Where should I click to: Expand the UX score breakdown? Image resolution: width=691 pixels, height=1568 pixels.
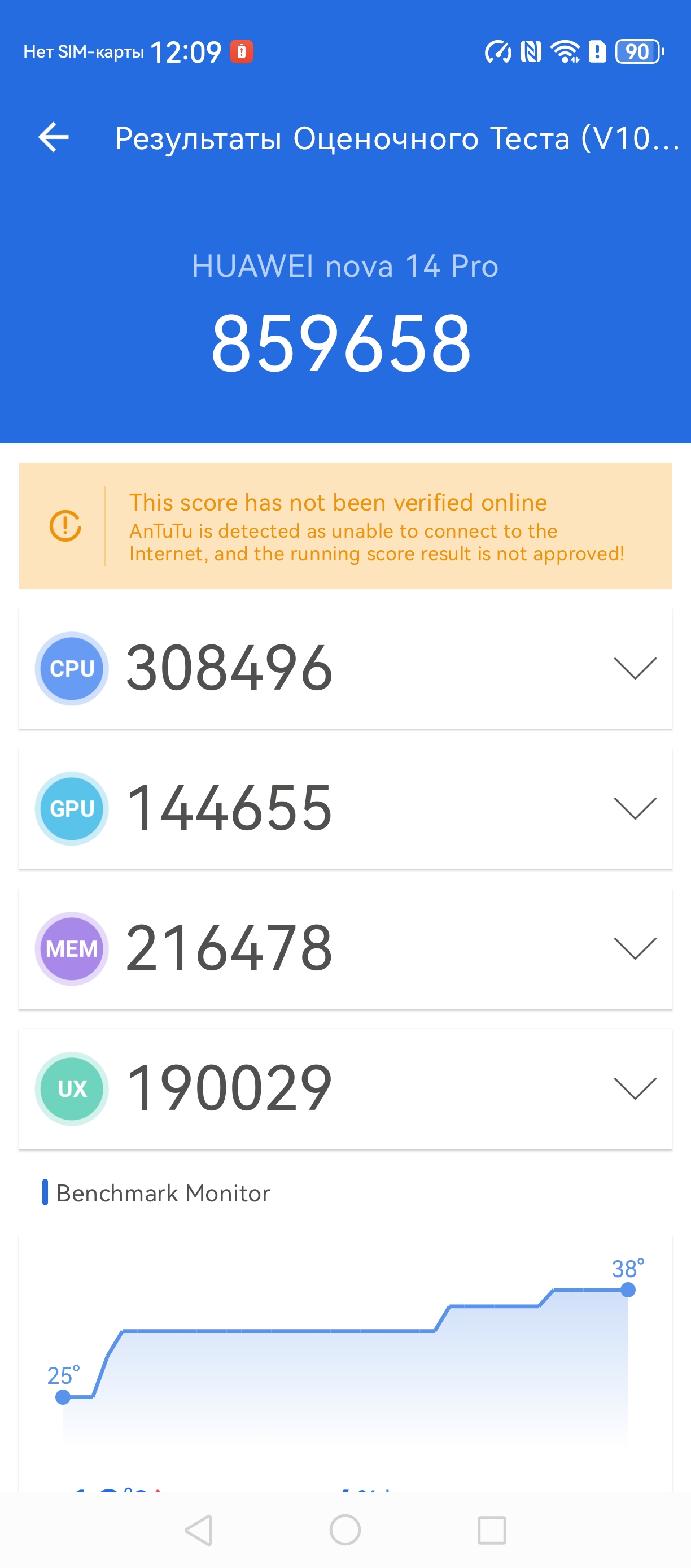click(635, 1088)
